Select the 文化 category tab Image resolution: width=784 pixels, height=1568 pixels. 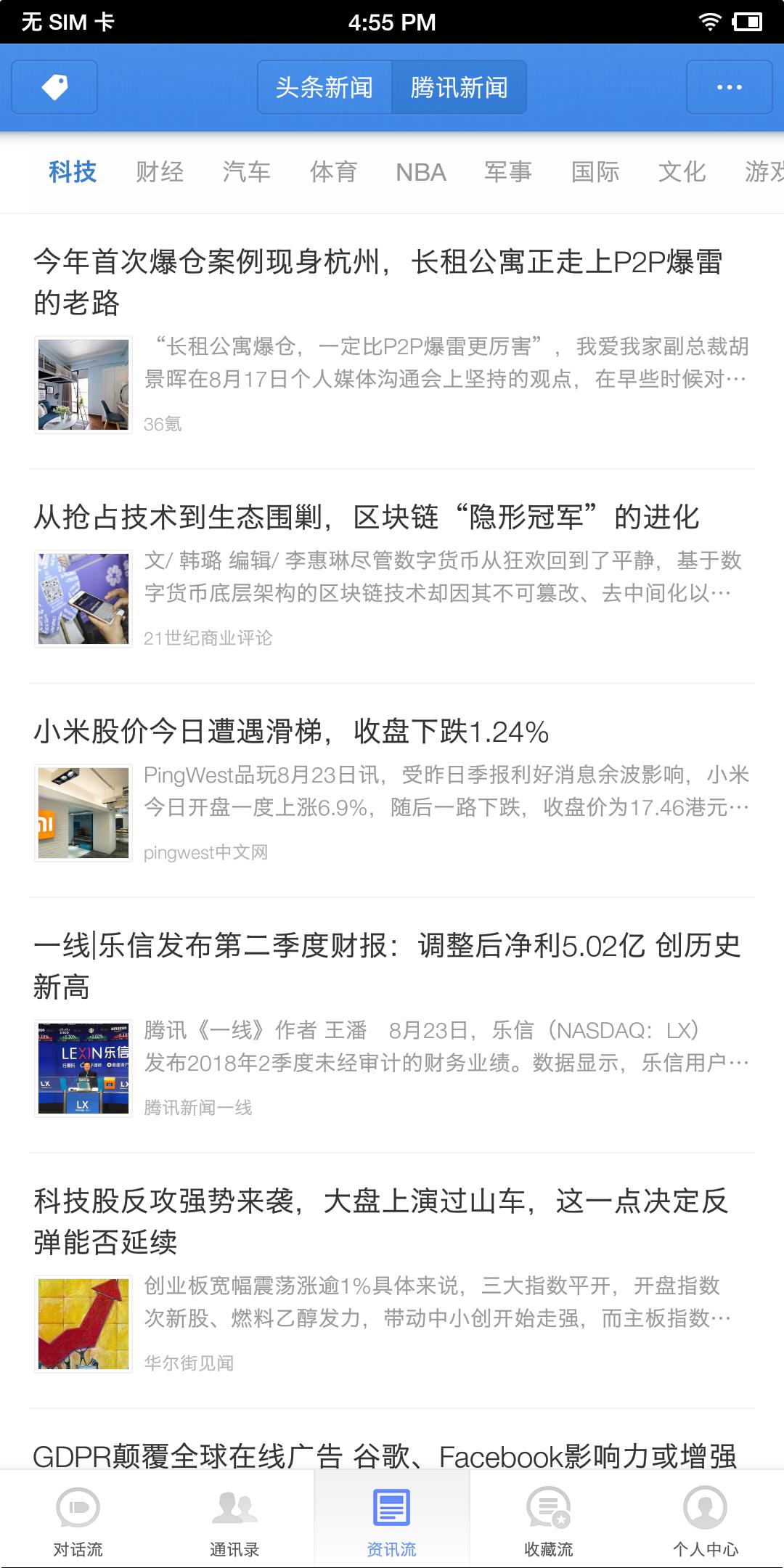pos(682,172)
